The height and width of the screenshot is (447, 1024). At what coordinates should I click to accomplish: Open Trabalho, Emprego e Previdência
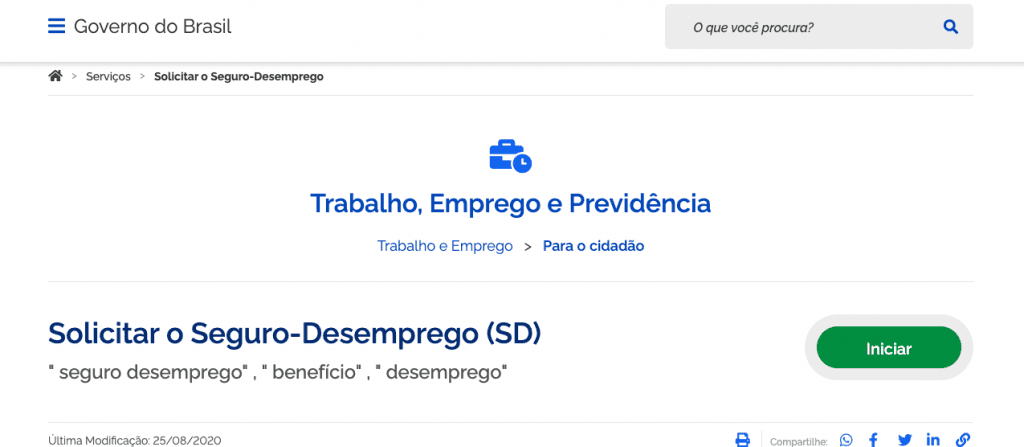click(x=510, y=204)
